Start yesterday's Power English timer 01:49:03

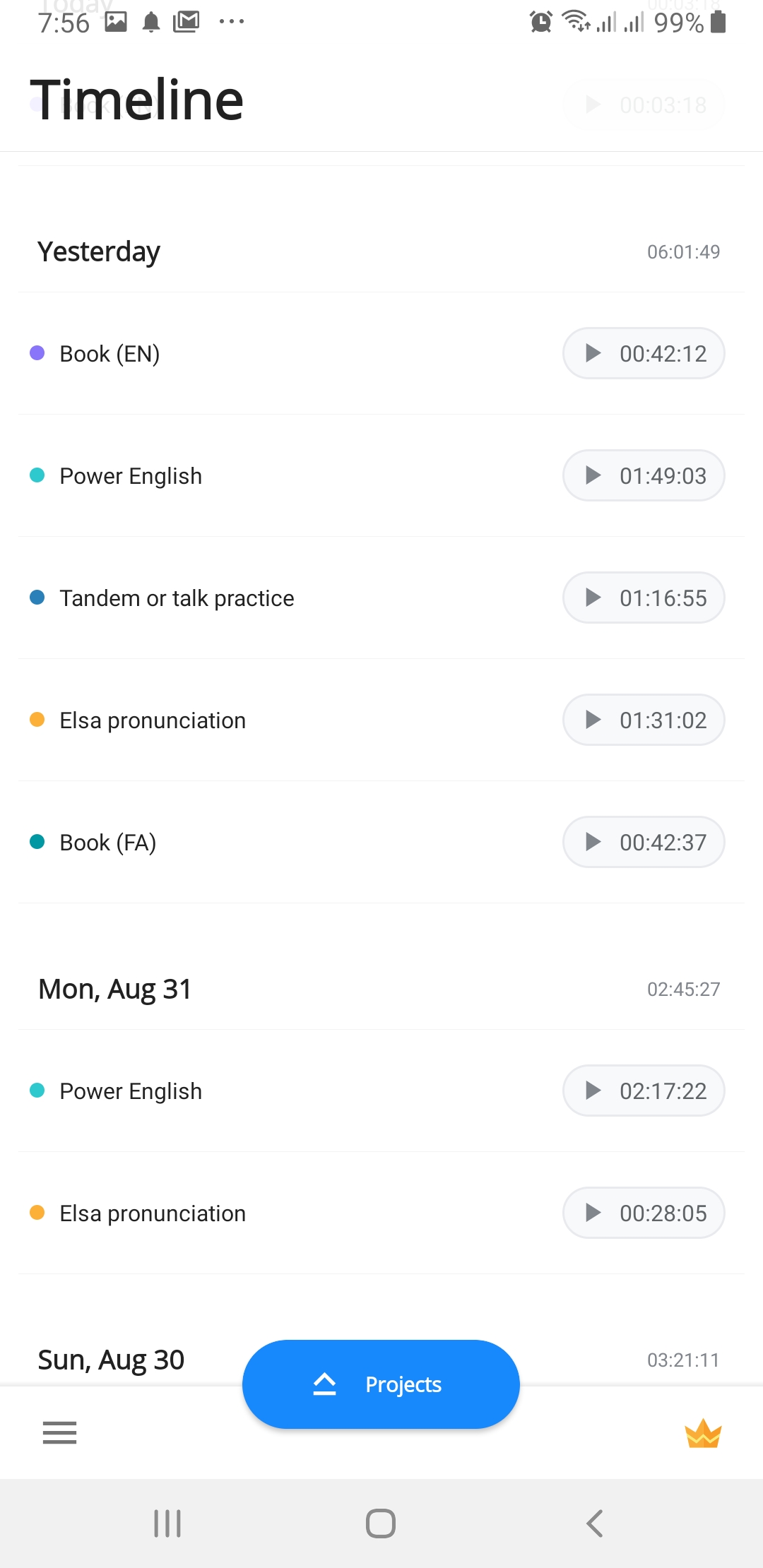644,475
